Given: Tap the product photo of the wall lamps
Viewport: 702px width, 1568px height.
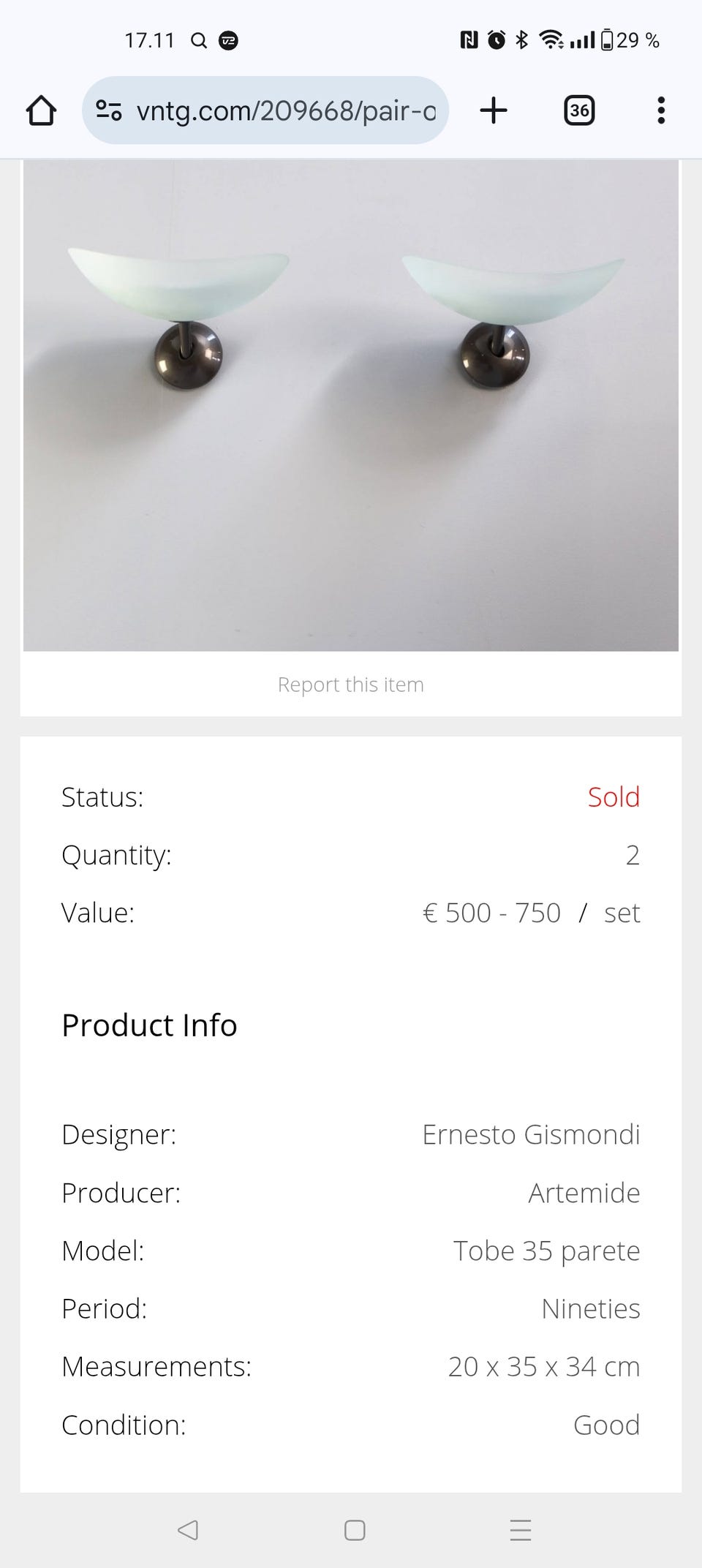Looking at the screenshot, I should (351, 402).
